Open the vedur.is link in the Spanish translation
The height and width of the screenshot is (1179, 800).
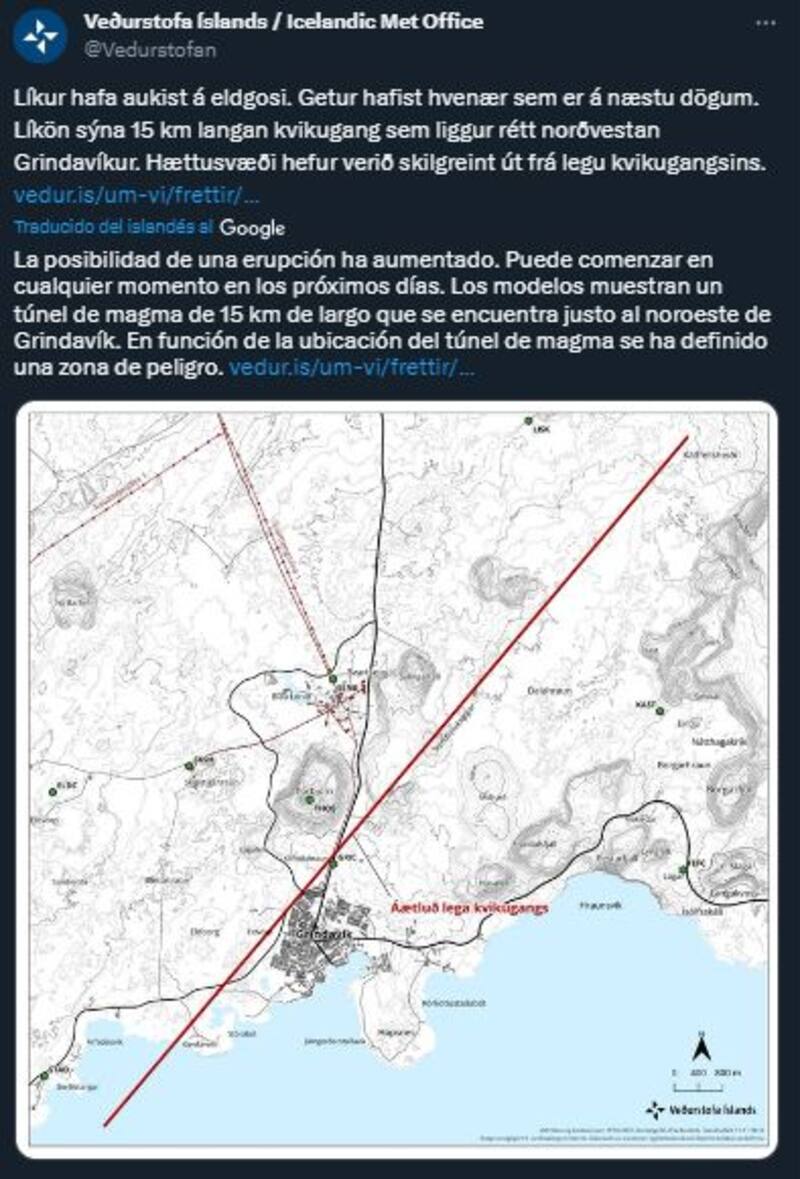[352, 367]
